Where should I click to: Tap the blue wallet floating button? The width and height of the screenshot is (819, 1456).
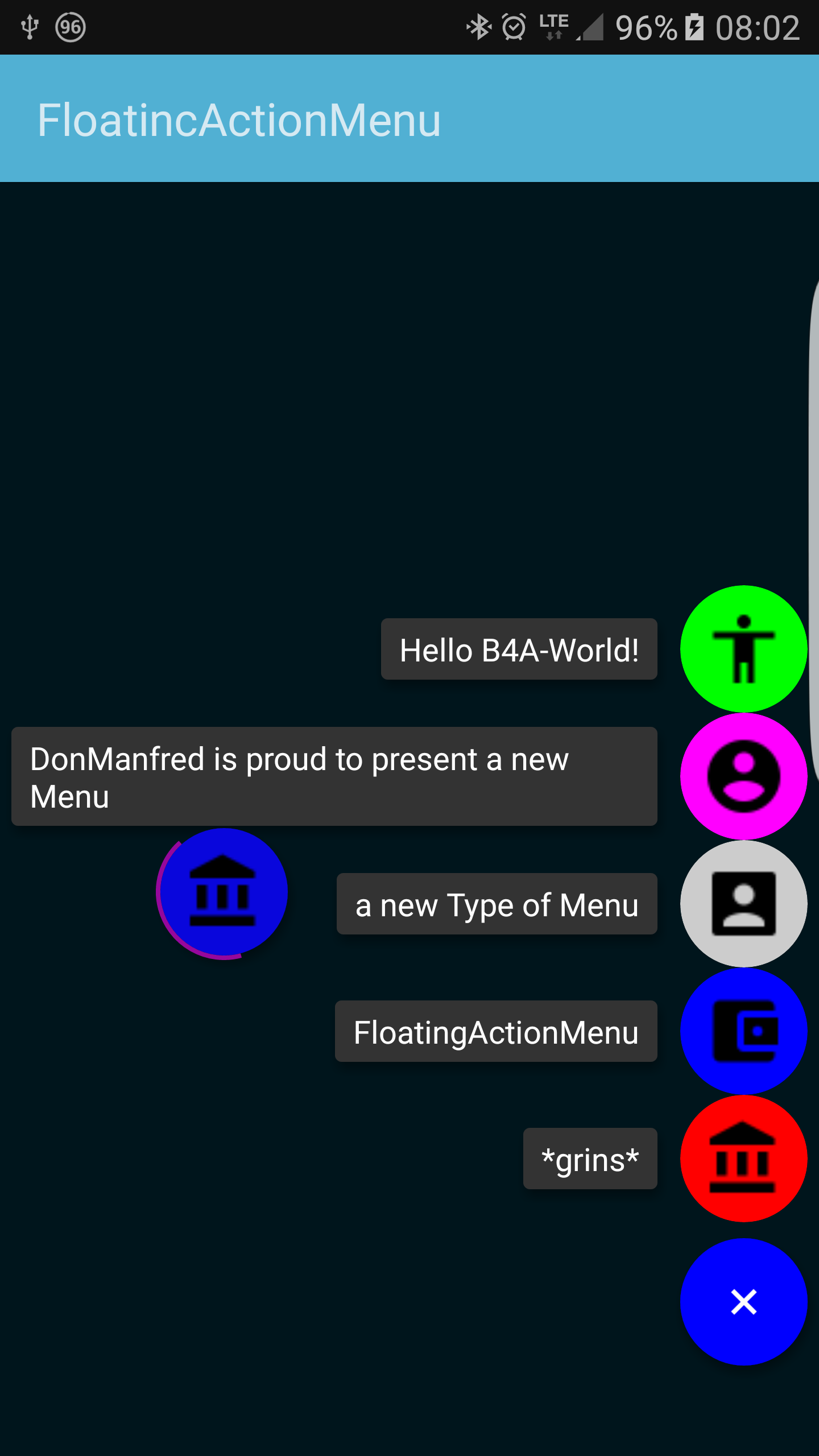(x=743, y=1031)
